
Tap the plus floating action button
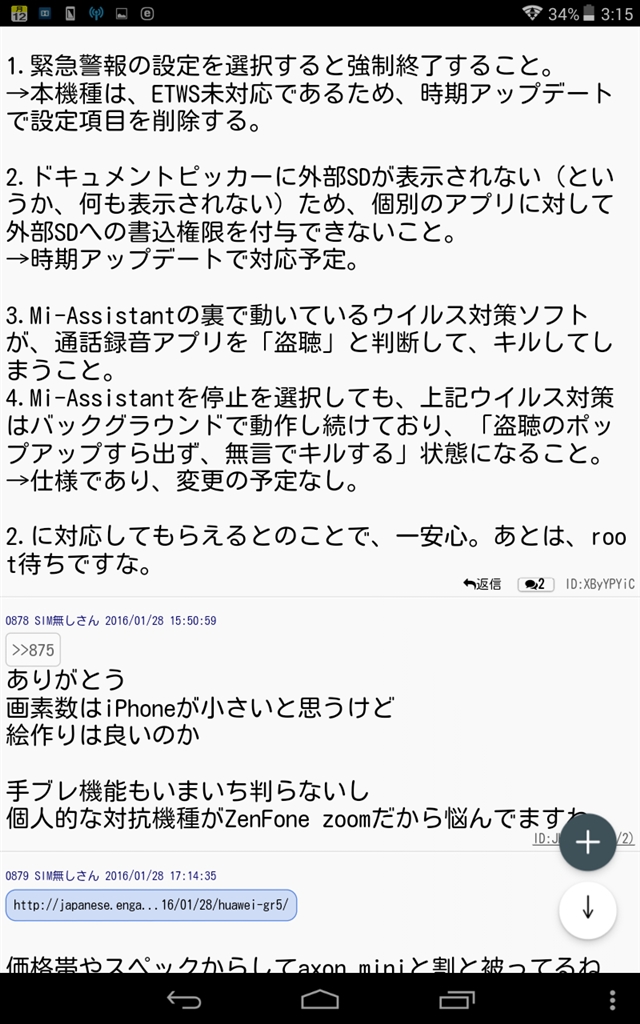tap(587, 842)
